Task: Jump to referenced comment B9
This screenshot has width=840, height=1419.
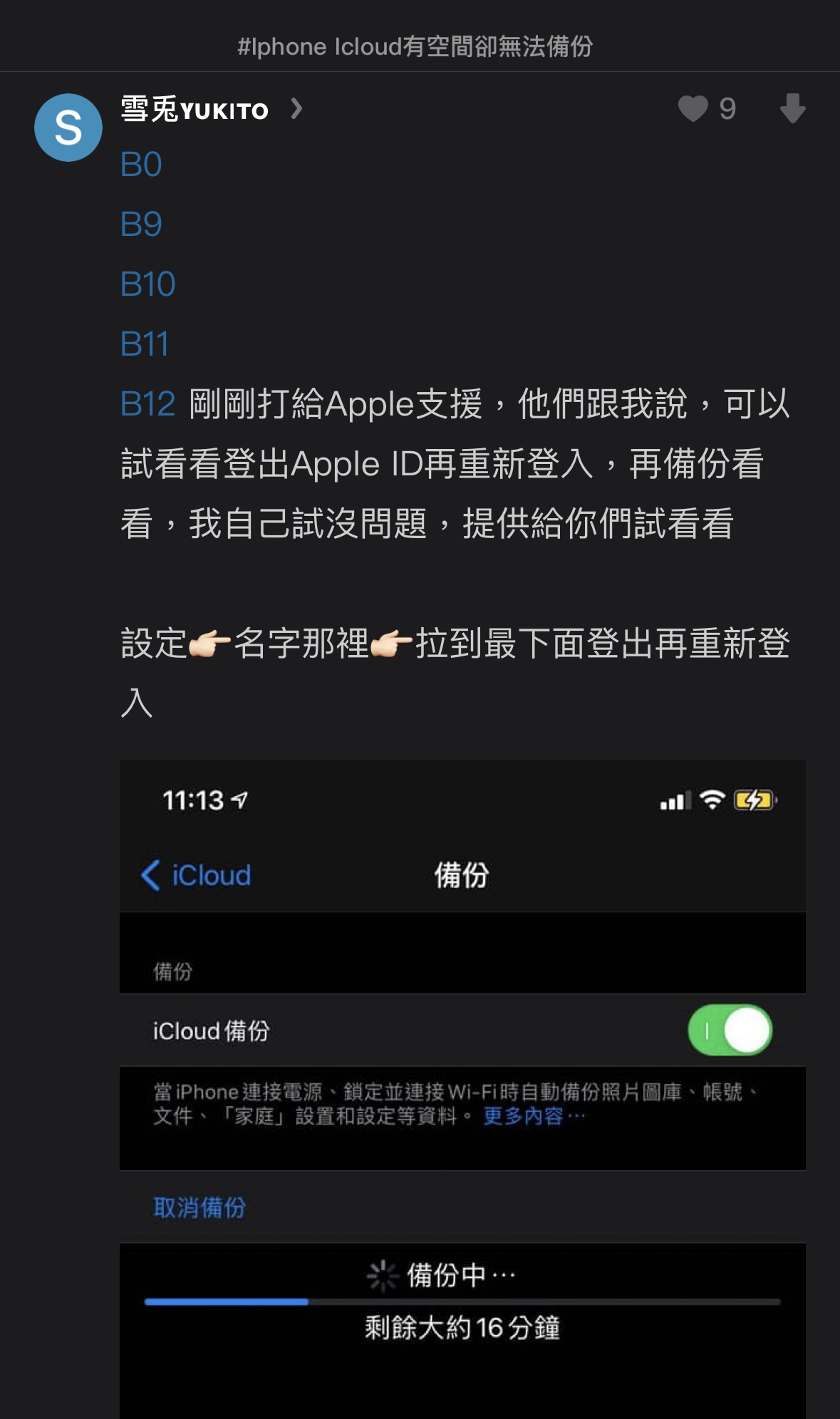Action: tap(141, 225)
